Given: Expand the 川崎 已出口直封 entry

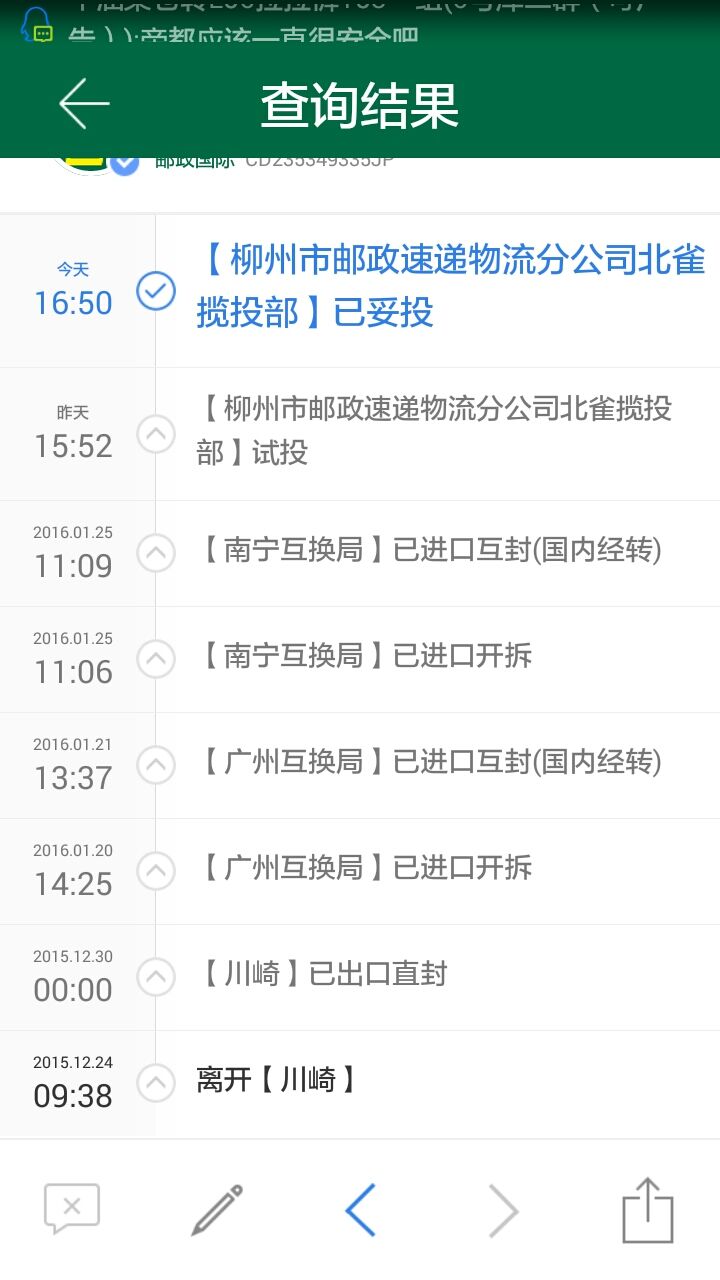Looking at the screenshot, I should coord(156,977).
